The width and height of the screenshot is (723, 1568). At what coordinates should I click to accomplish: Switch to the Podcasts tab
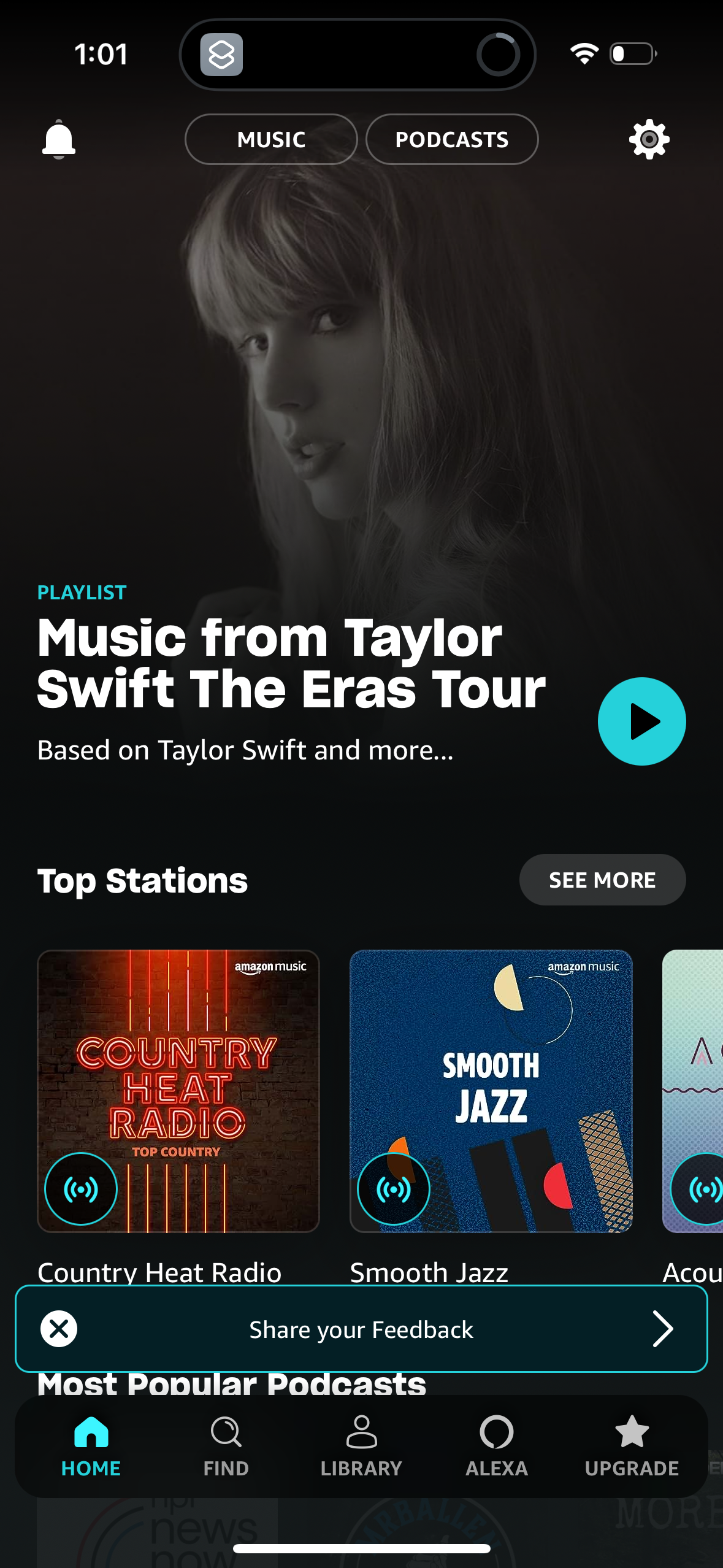point(452,139)
